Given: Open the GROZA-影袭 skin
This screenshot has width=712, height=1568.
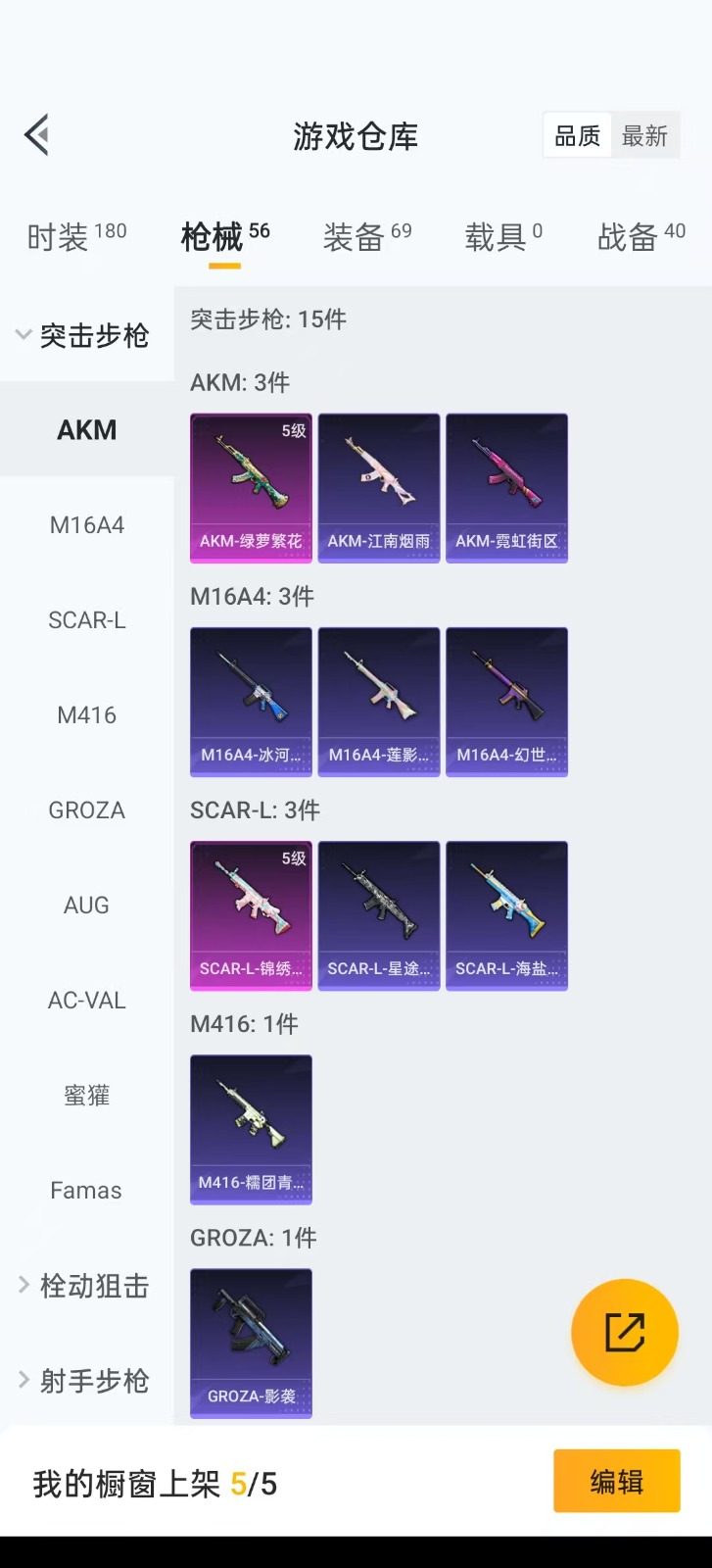Looking at the screenshot, I should click(x=251, y=1343).
